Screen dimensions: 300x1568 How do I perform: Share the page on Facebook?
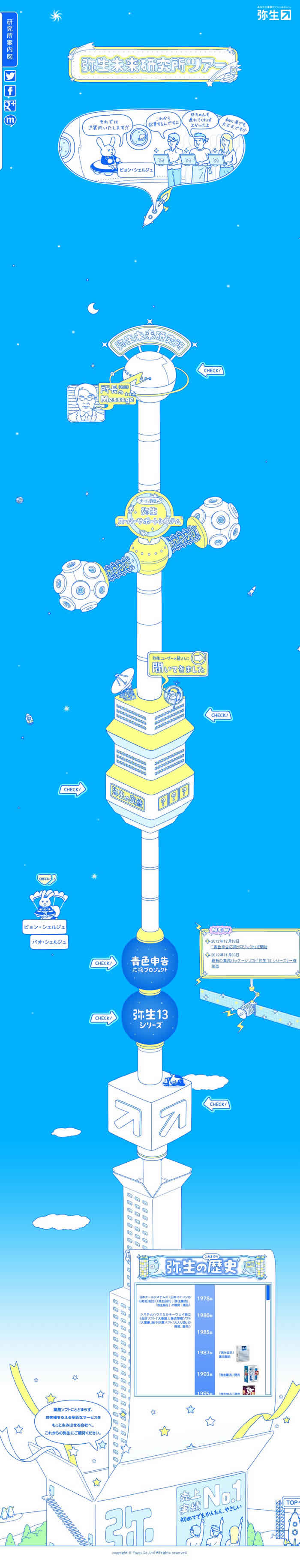(x=10, y=91)
